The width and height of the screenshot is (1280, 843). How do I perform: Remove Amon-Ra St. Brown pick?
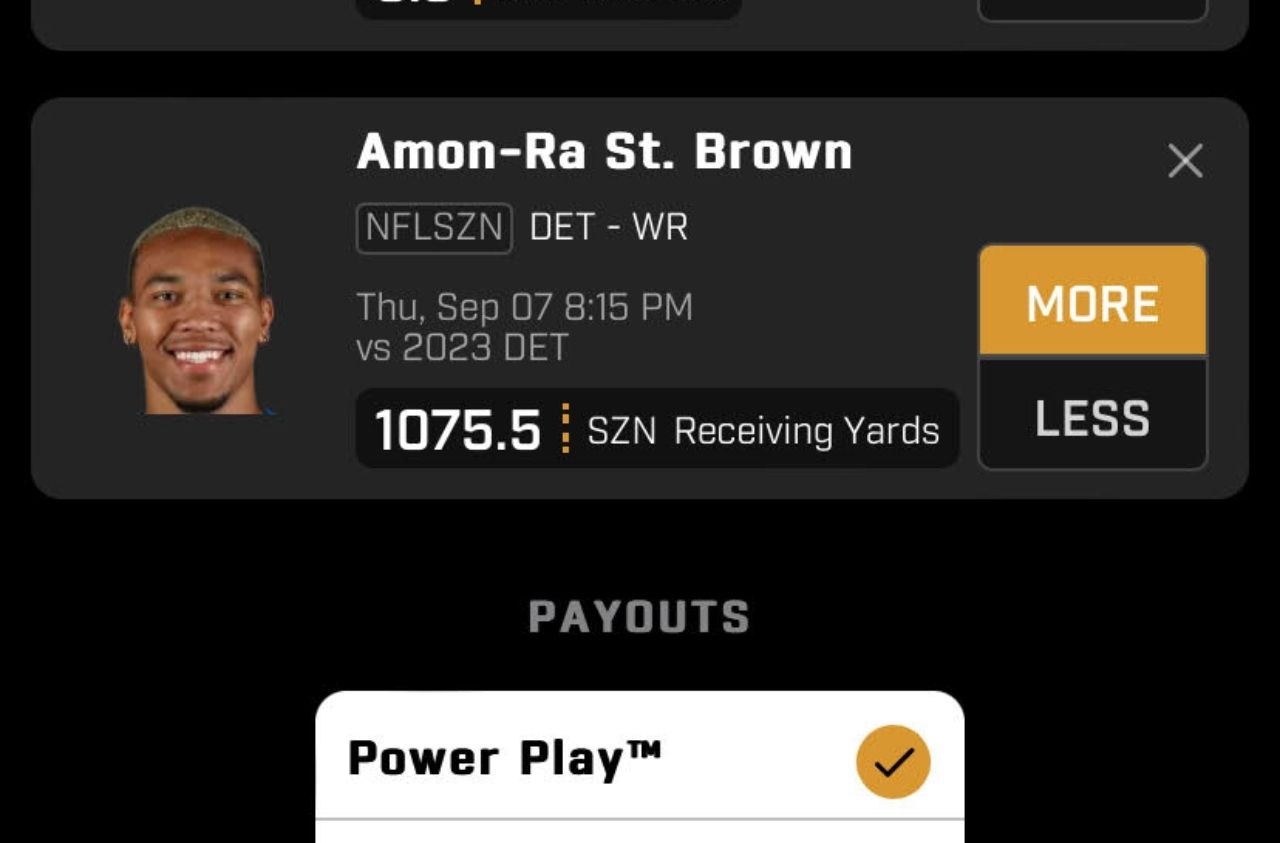point(1185,160)
